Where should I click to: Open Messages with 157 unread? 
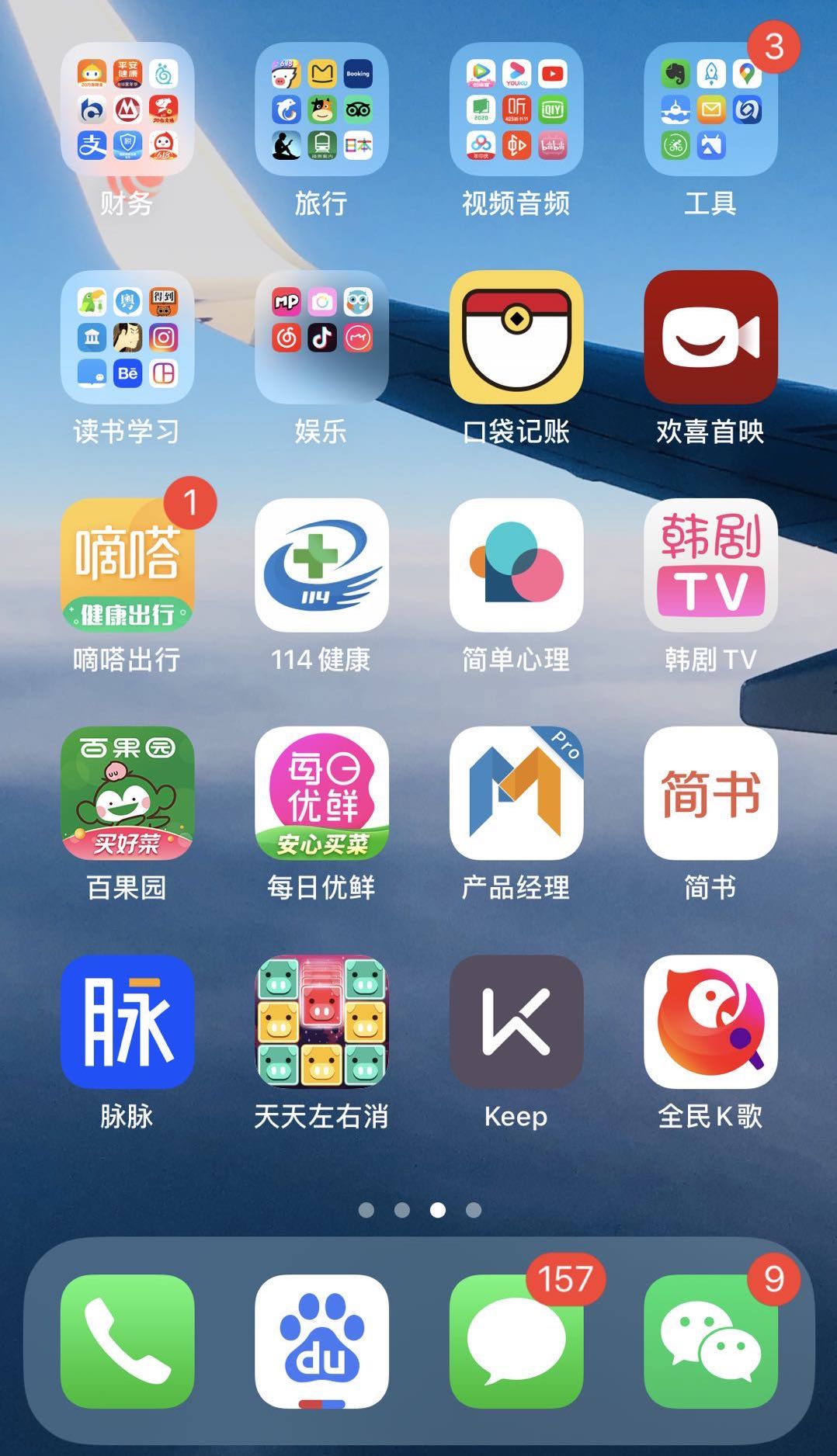click(x=516, y=1341)
